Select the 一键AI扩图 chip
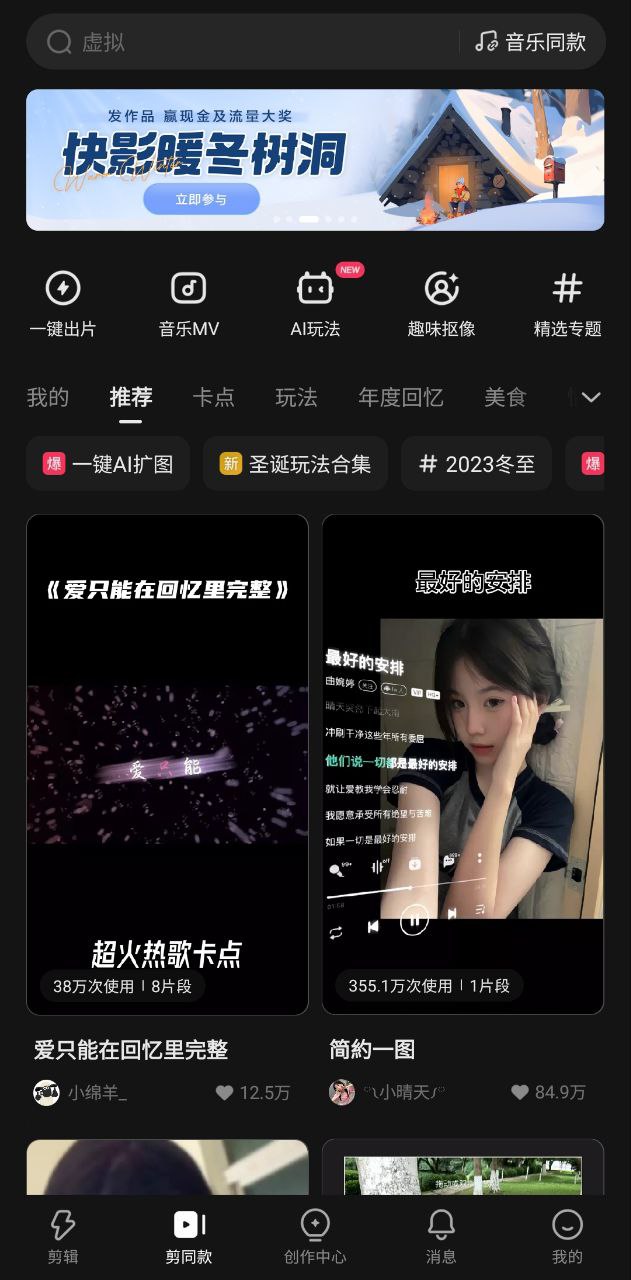The image size is (631, 1280). (x=108, y=464)
